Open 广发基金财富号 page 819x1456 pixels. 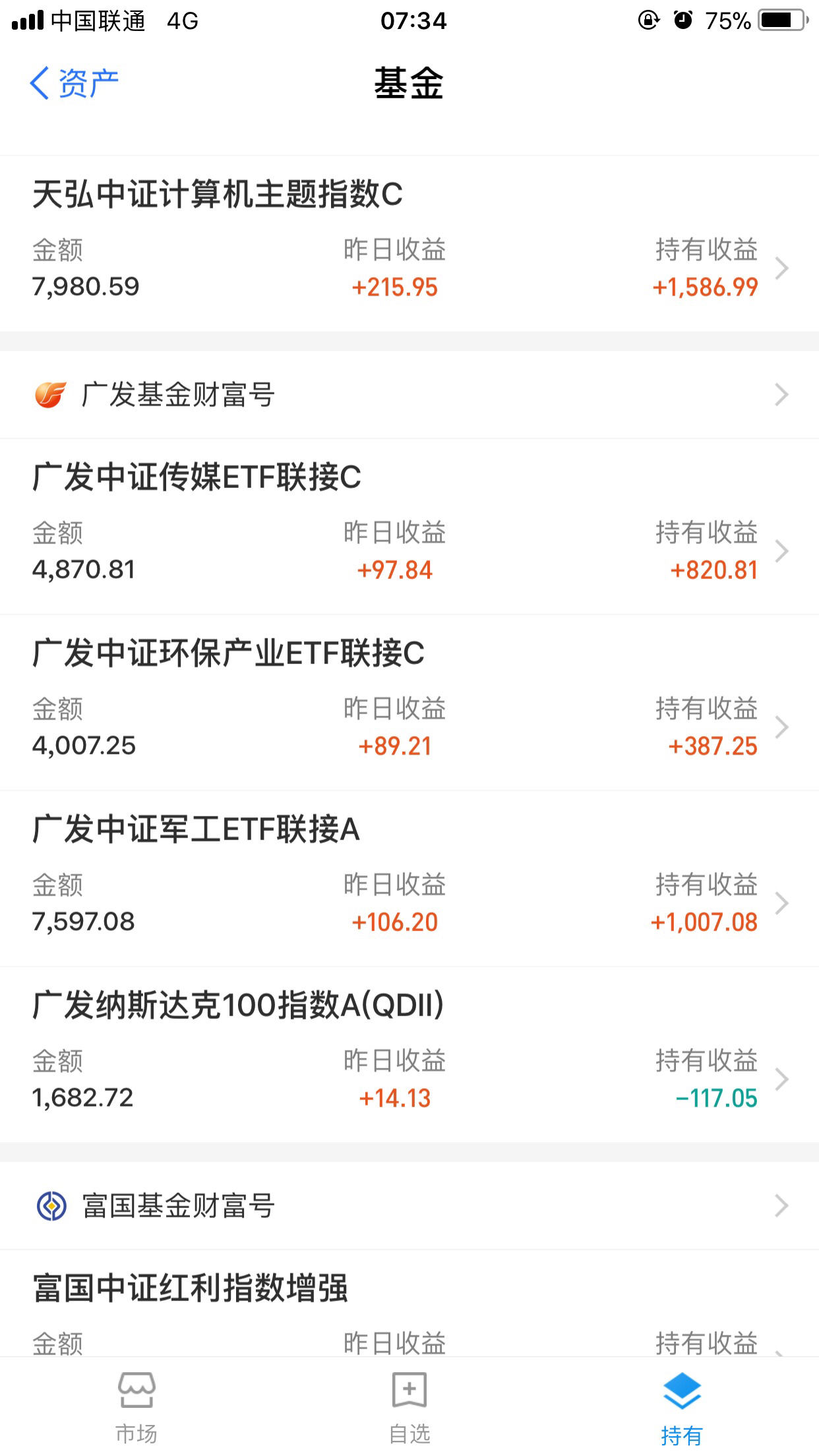409,395
